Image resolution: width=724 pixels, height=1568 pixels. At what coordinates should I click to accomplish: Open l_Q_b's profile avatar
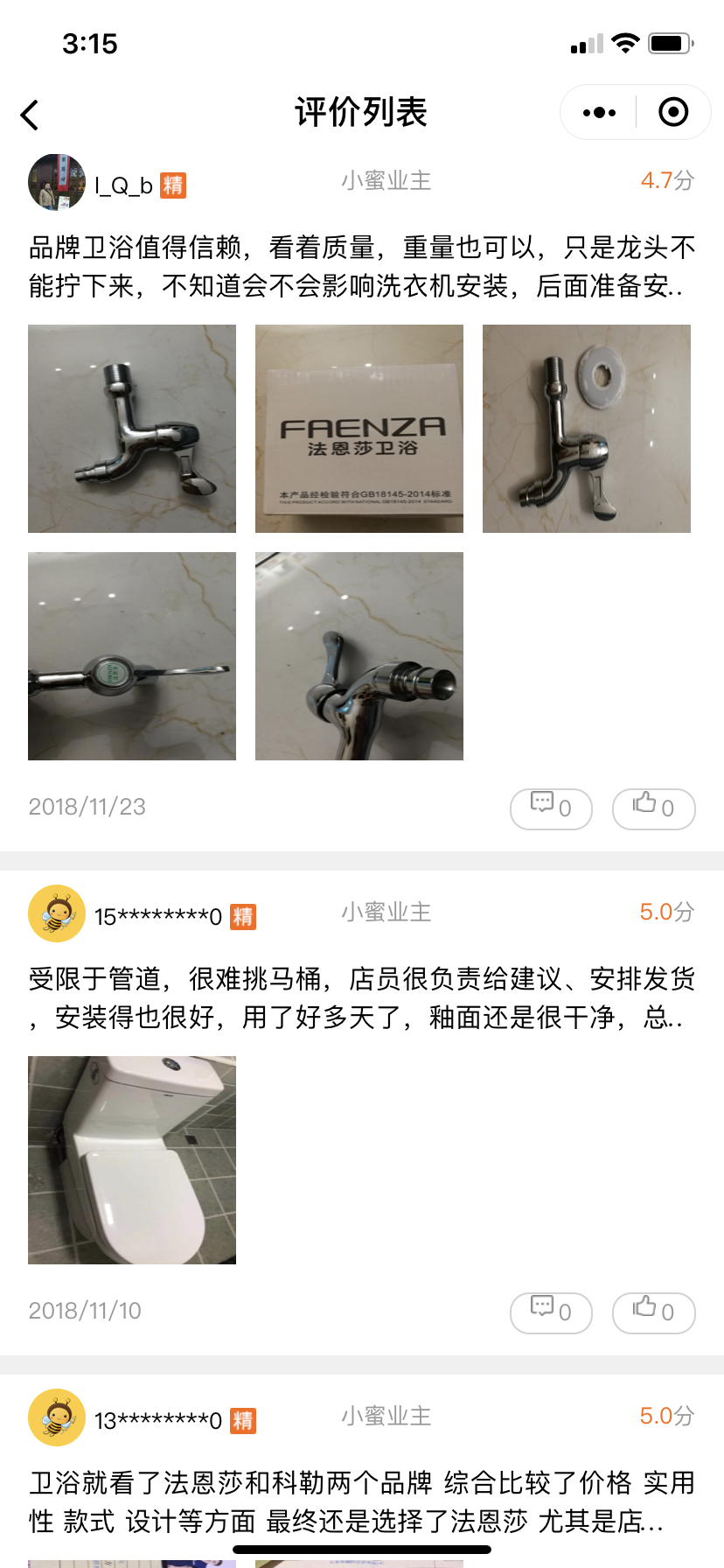click(57, 182)
